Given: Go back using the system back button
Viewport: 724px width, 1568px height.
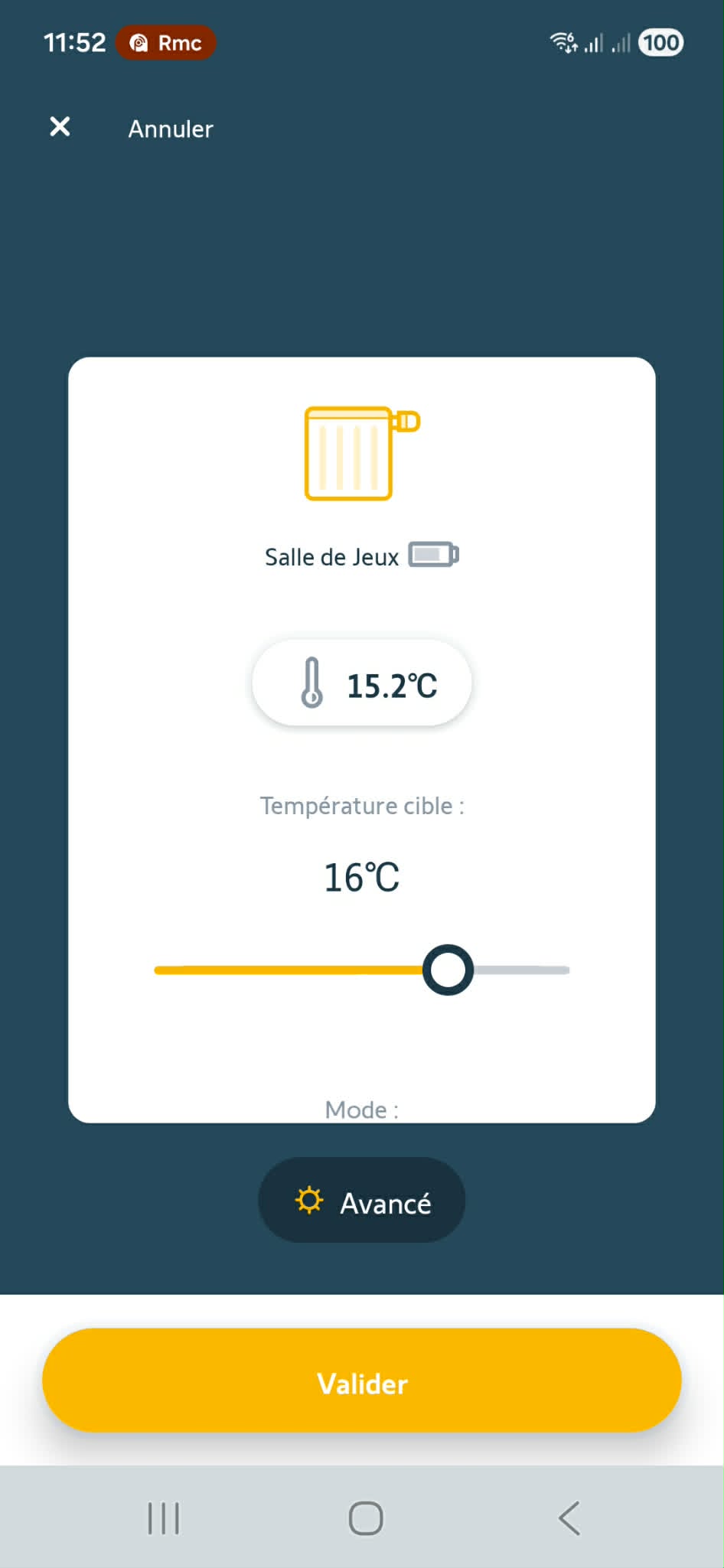Looking at the screenshot, I should (x=569, y=1518).
